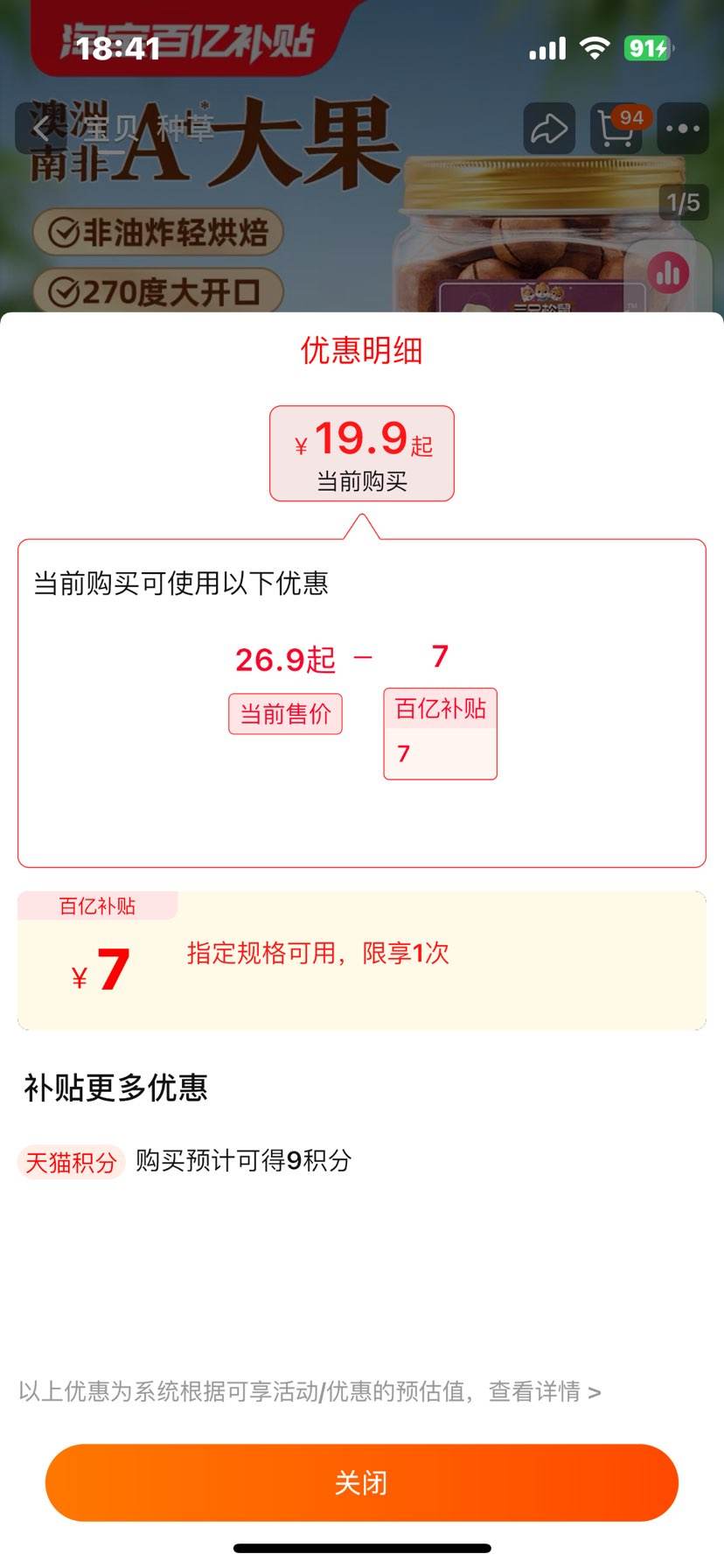Tap the Wi-Fi icon in status bar
Screen dimensions: 724x1568
click(x=595, y=48)
